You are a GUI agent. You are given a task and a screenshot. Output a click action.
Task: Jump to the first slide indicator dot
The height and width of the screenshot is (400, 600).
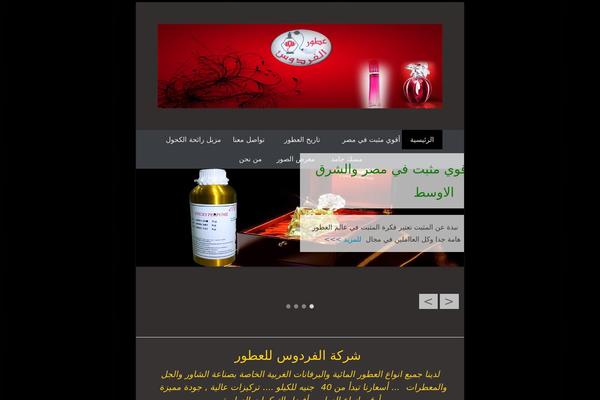click(x=288, y=306)
